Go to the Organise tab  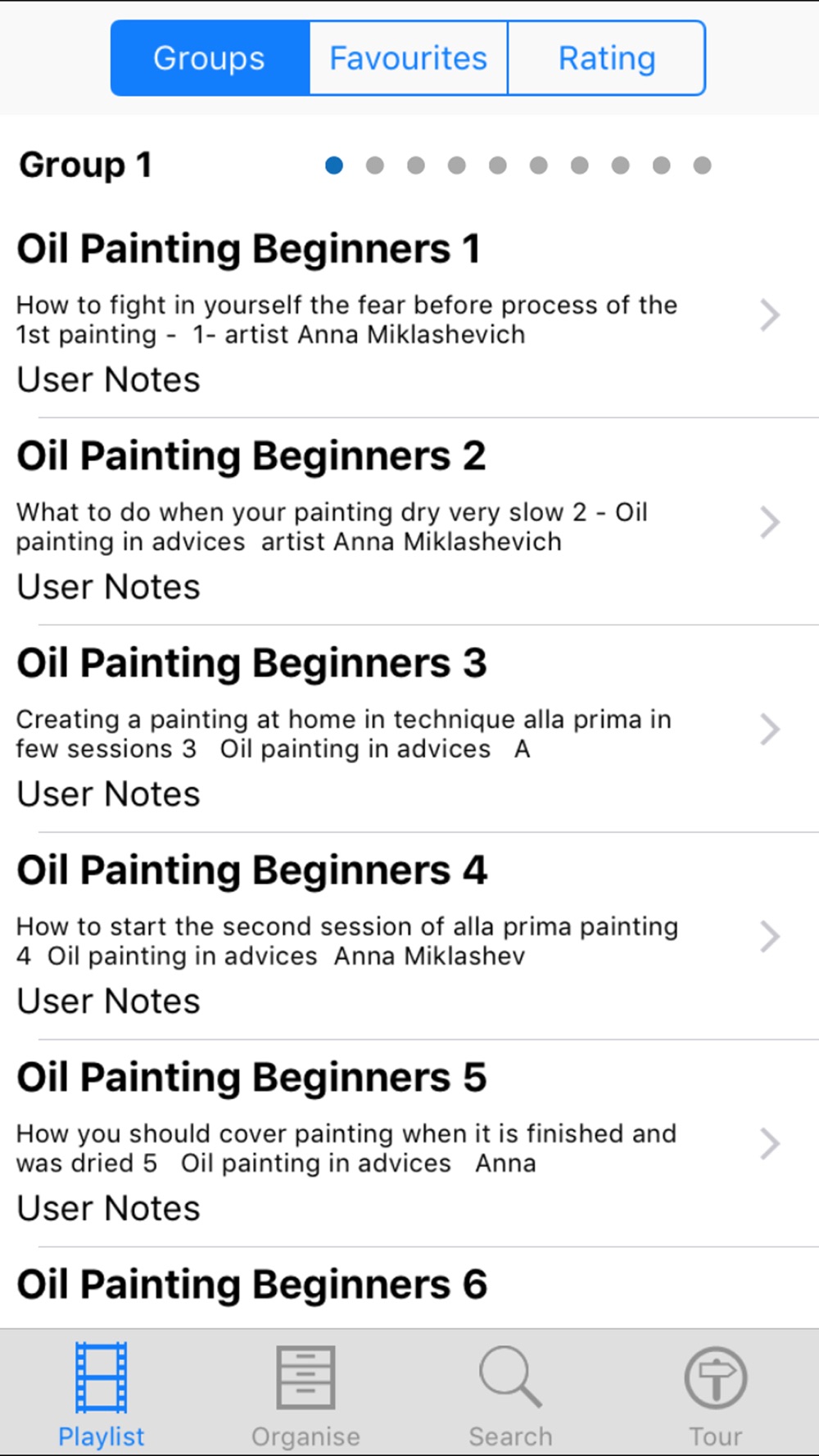coord(305,1394)
